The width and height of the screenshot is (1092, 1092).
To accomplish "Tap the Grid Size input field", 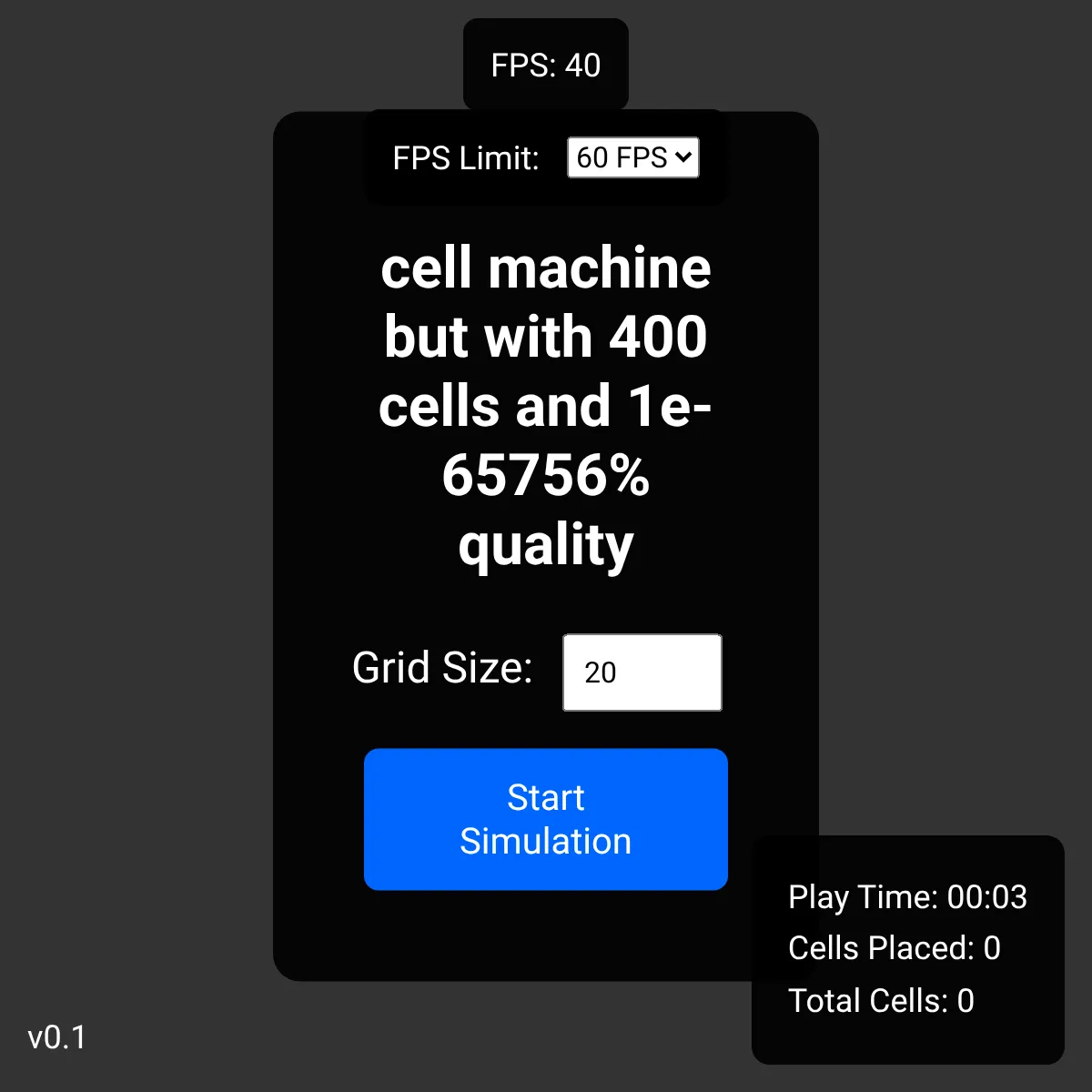I will coord(642,672).
